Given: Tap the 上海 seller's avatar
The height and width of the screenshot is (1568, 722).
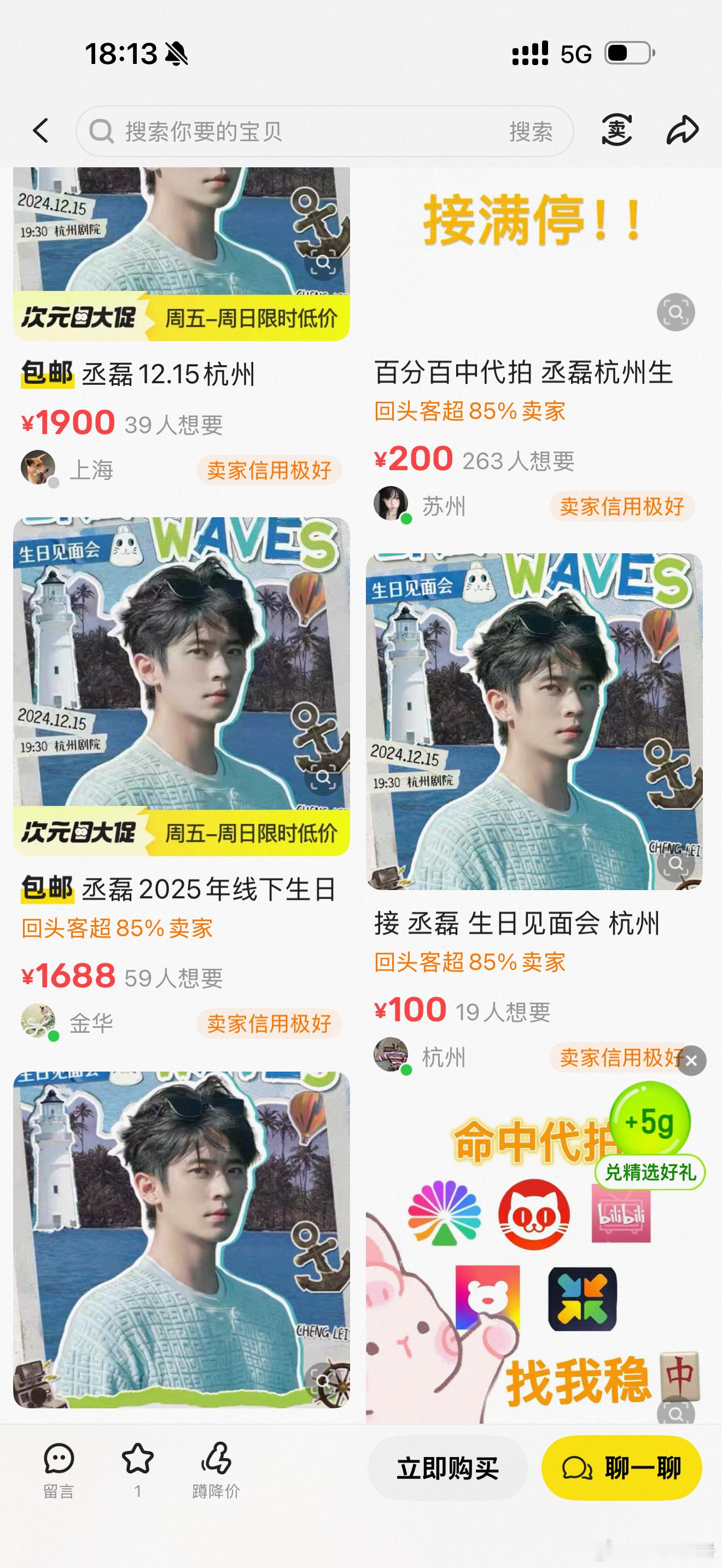Looking at the screenshot, I should [x=38, y=469].
